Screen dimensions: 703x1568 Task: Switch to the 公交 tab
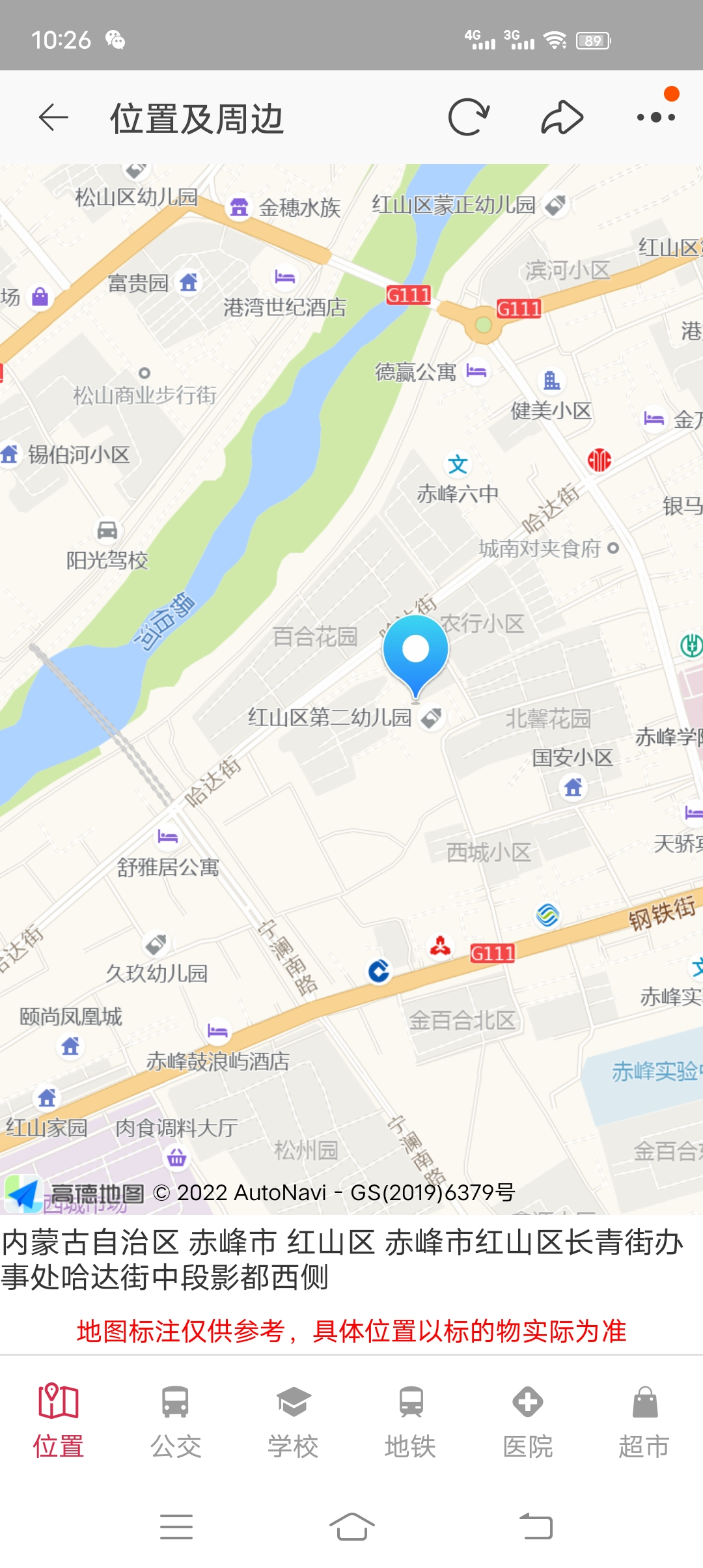tap(176, 1421)
